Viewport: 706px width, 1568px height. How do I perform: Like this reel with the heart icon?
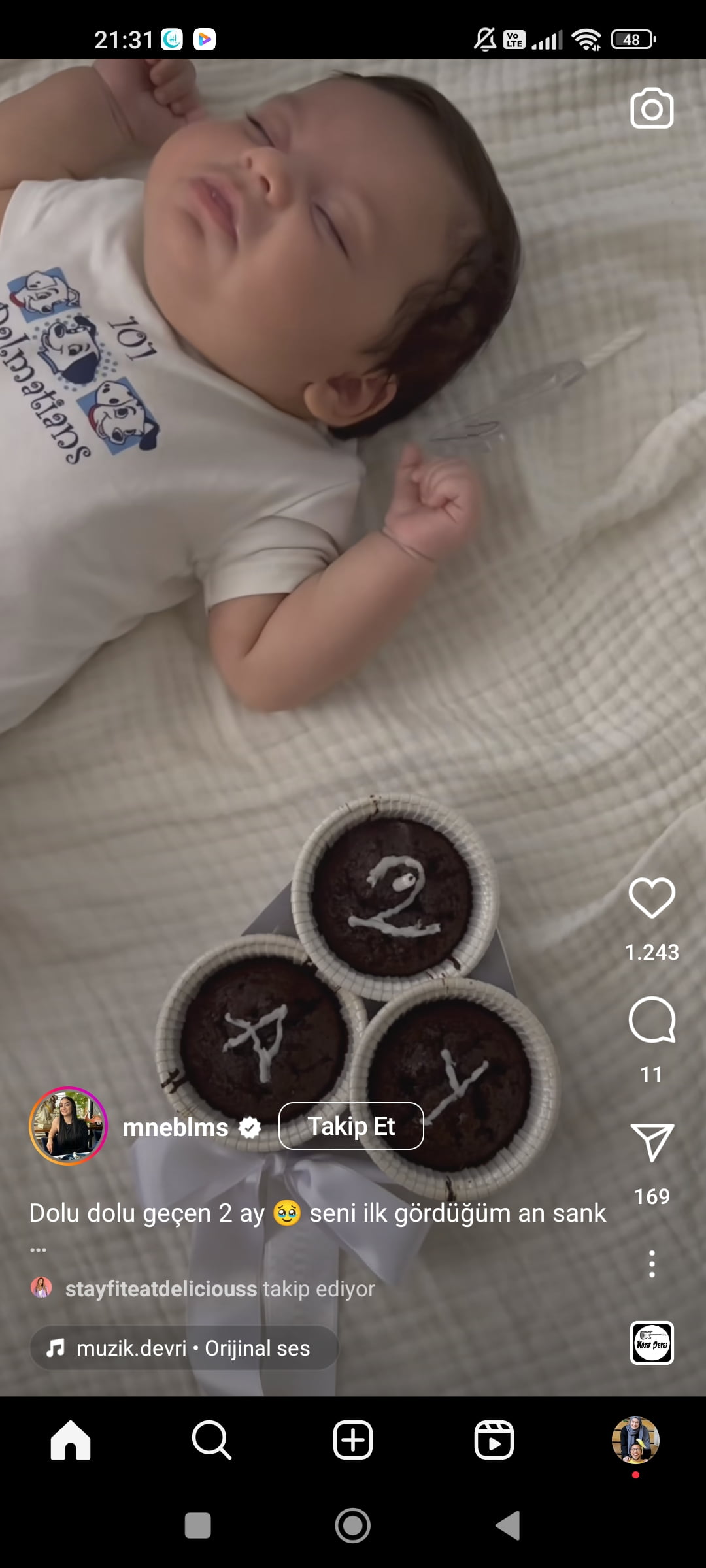click(652, 898)
